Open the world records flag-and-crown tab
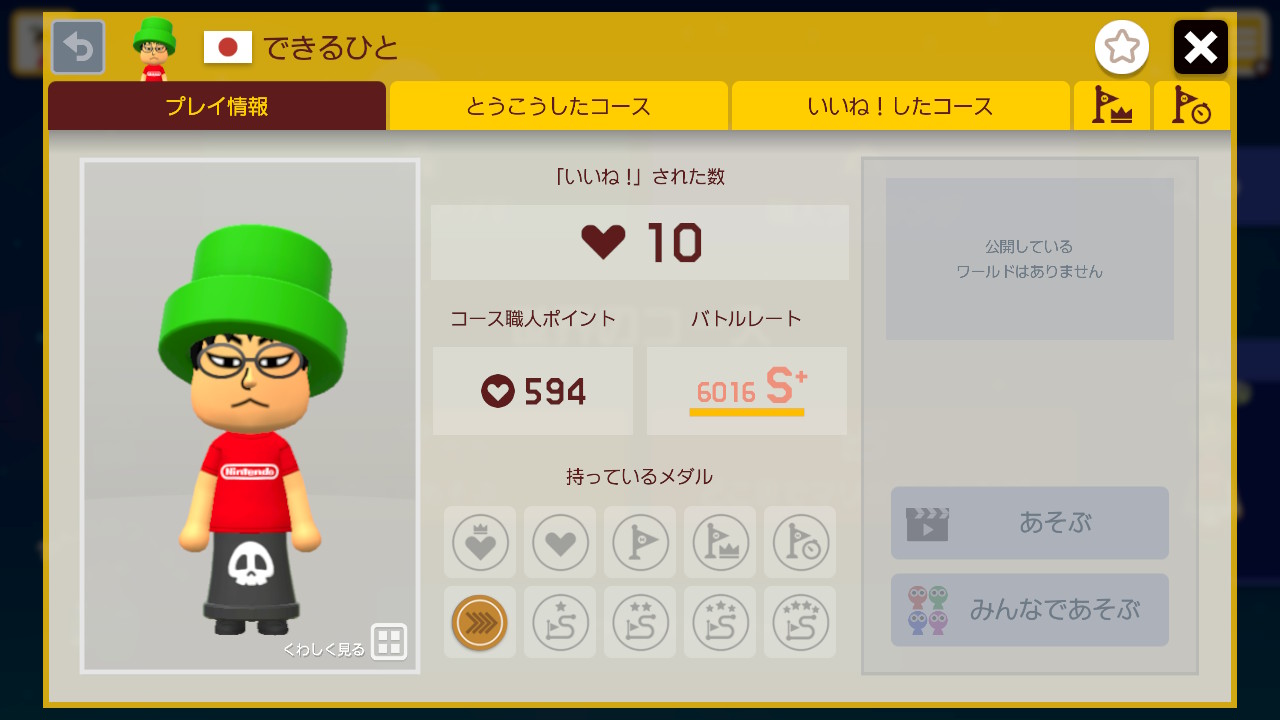This screenshot has height=720, width=1280. pyautogui.click(x=1111, y=107)
